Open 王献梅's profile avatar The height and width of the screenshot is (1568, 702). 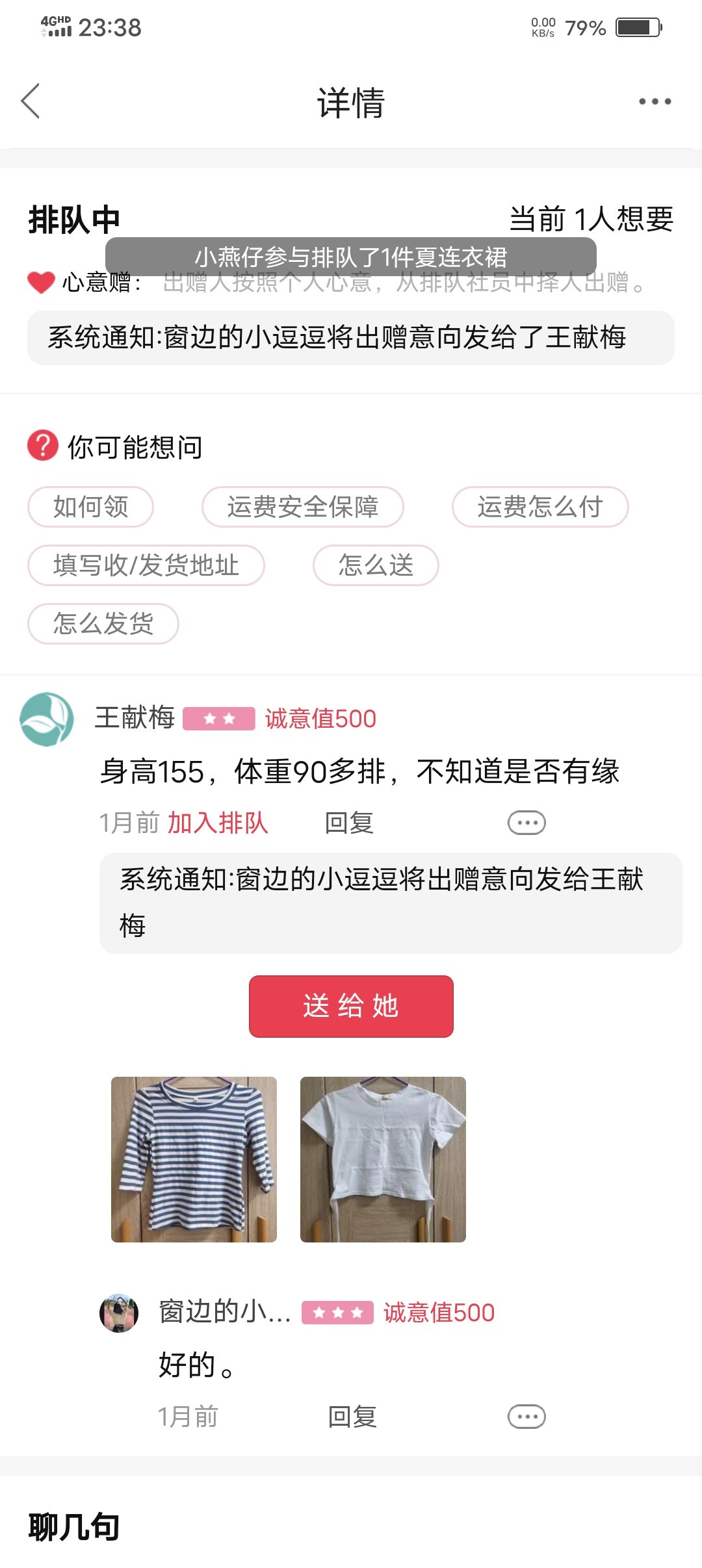[47, 719]
